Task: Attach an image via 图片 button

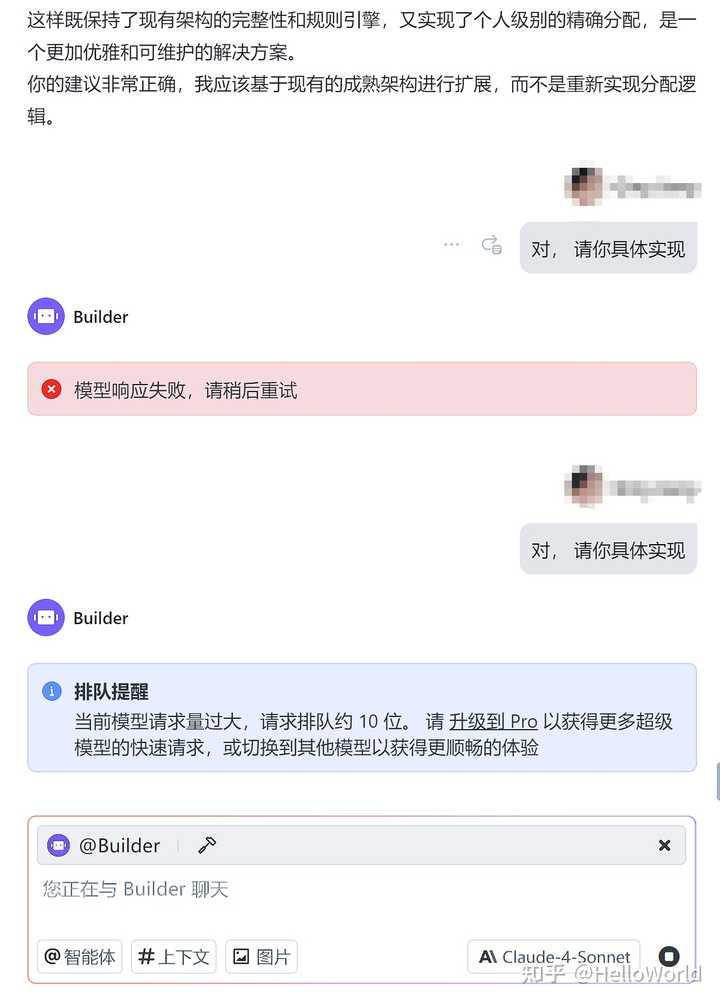Action: click(x=261, y=957)
